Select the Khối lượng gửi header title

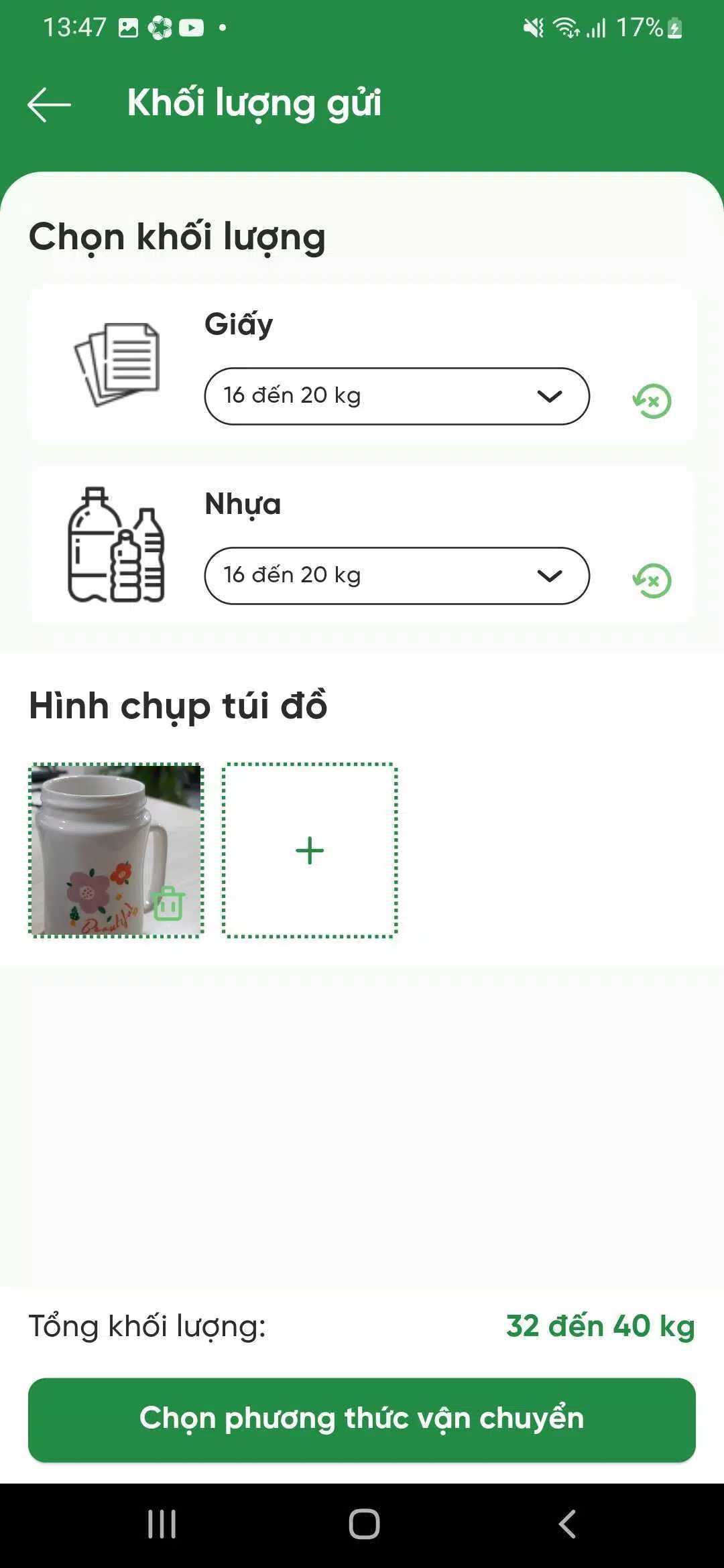[255, 103]
